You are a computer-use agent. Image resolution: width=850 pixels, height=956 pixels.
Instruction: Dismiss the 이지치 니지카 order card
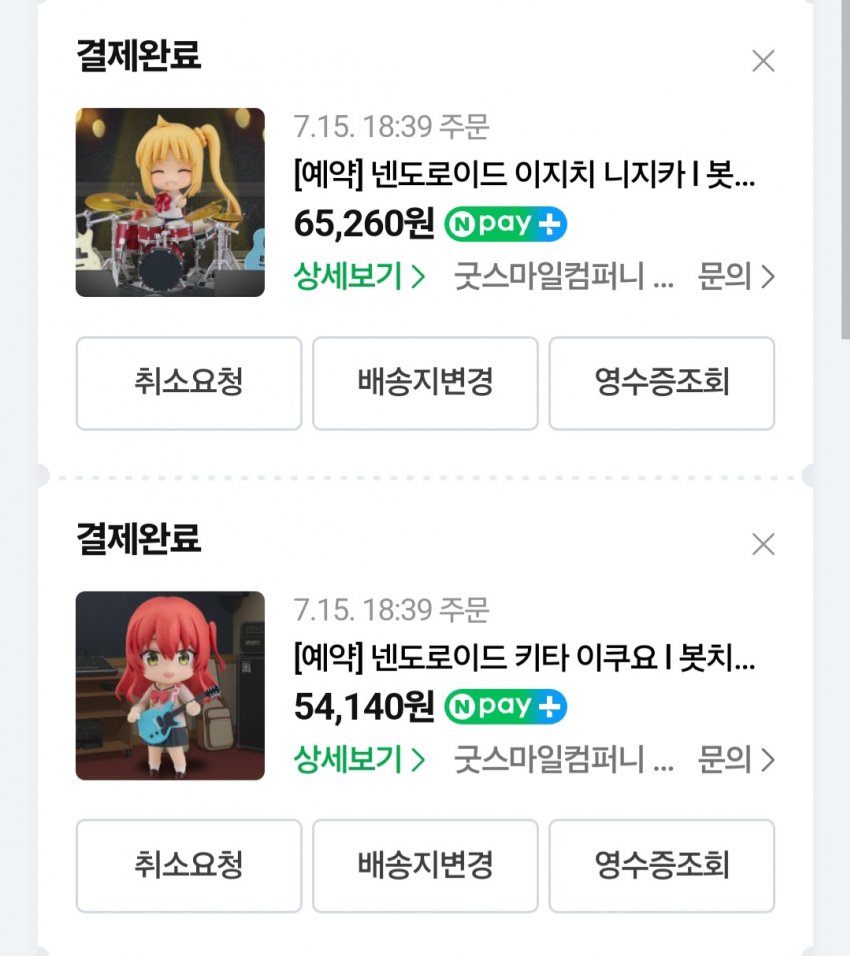763,61
